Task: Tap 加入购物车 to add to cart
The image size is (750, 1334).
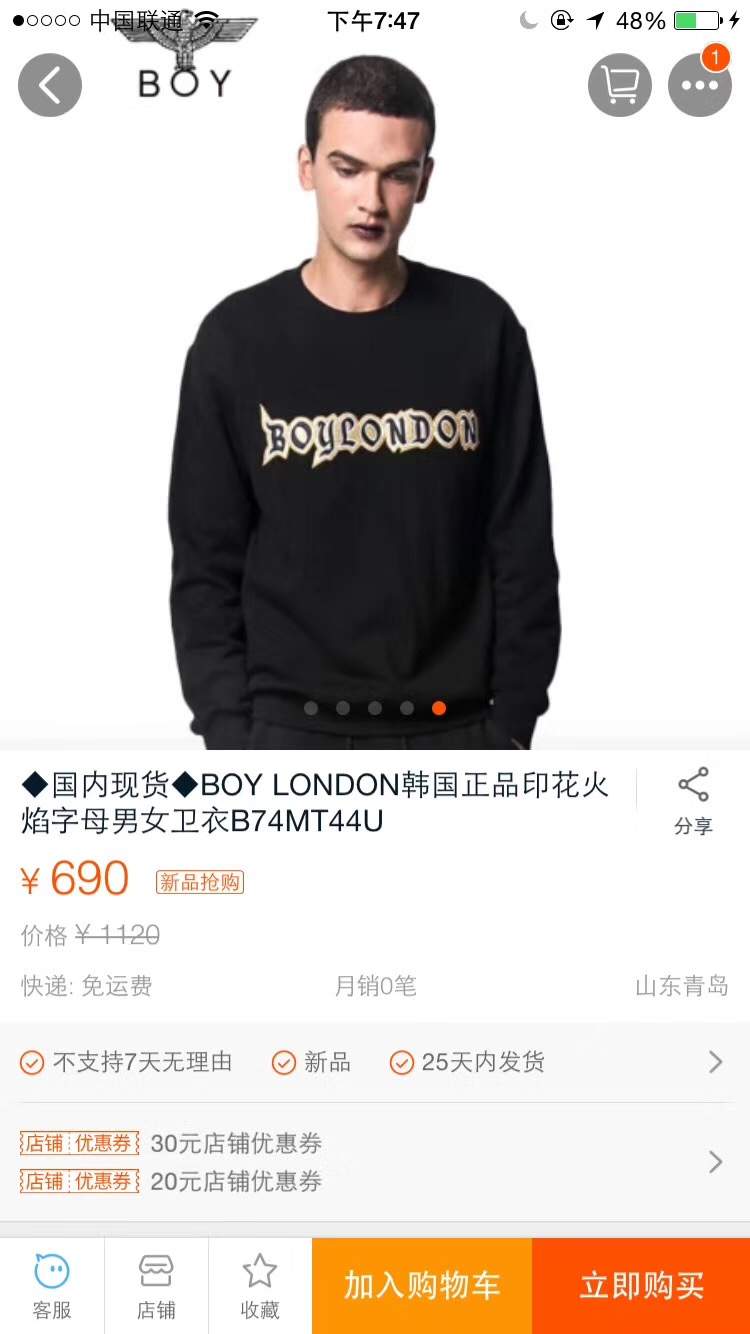Action: pos(422,1286)
